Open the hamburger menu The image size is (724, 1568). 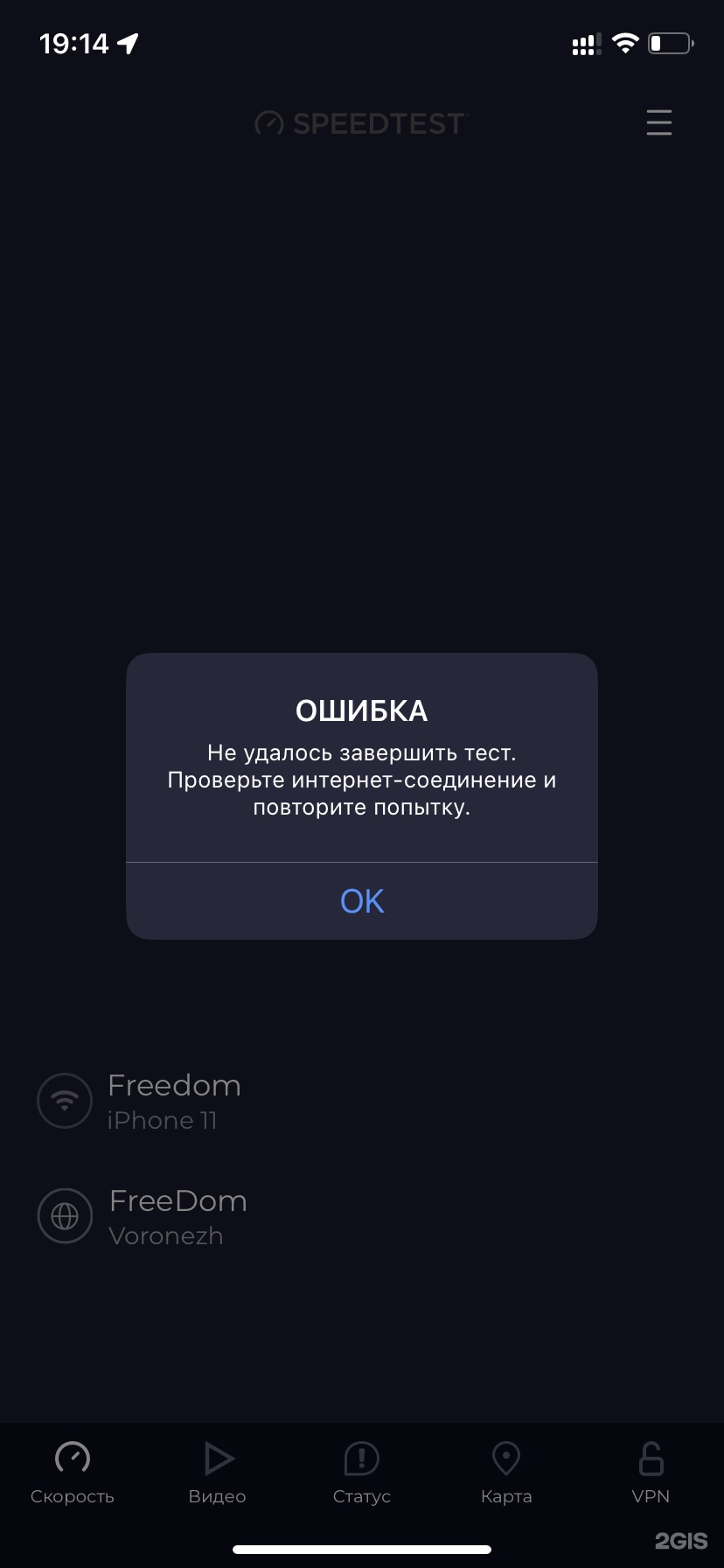(x=658, y=122)
